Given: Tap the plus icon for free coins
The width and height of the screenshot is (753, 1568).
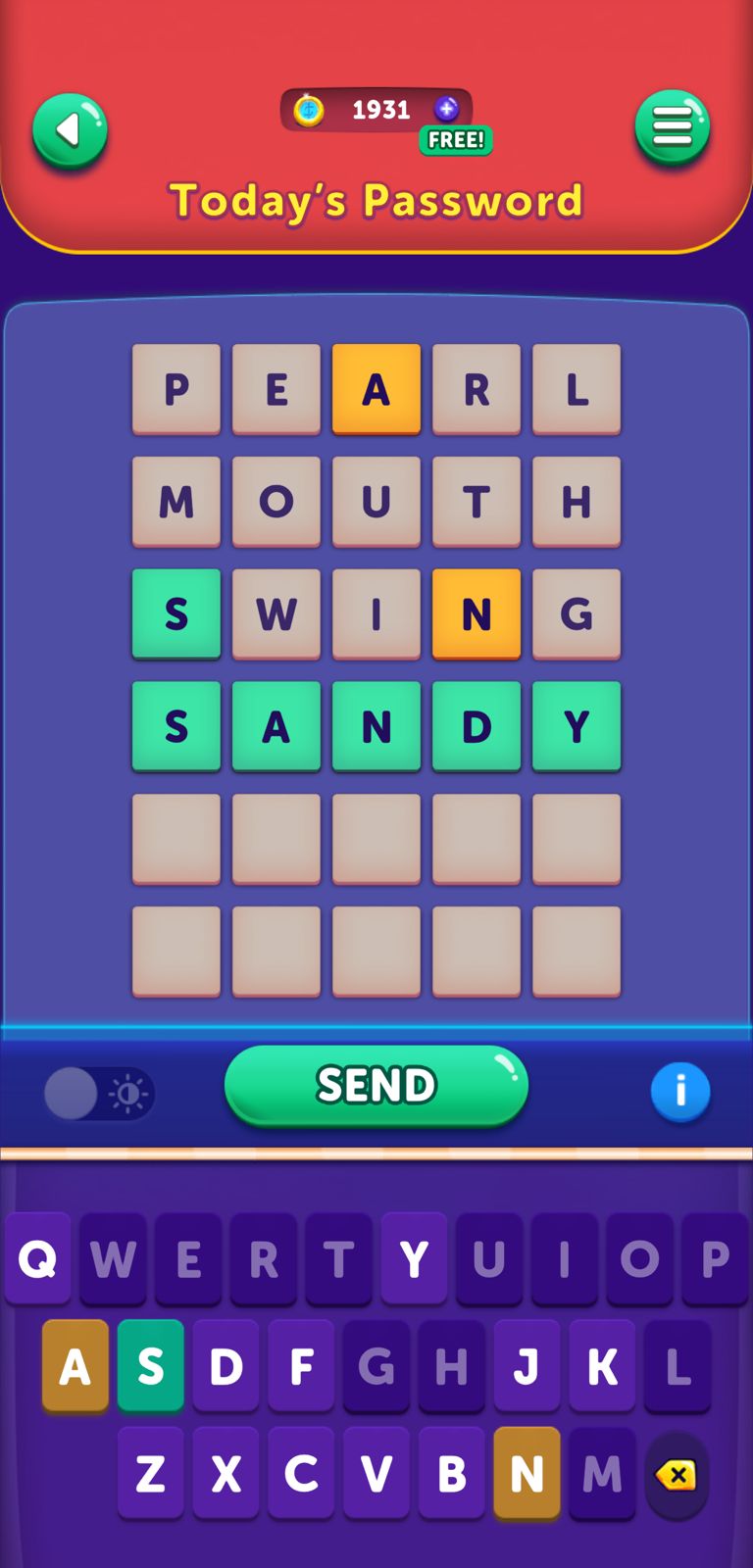Looking at the screenshot, I should pyautogui.click(x=446, y=109).
